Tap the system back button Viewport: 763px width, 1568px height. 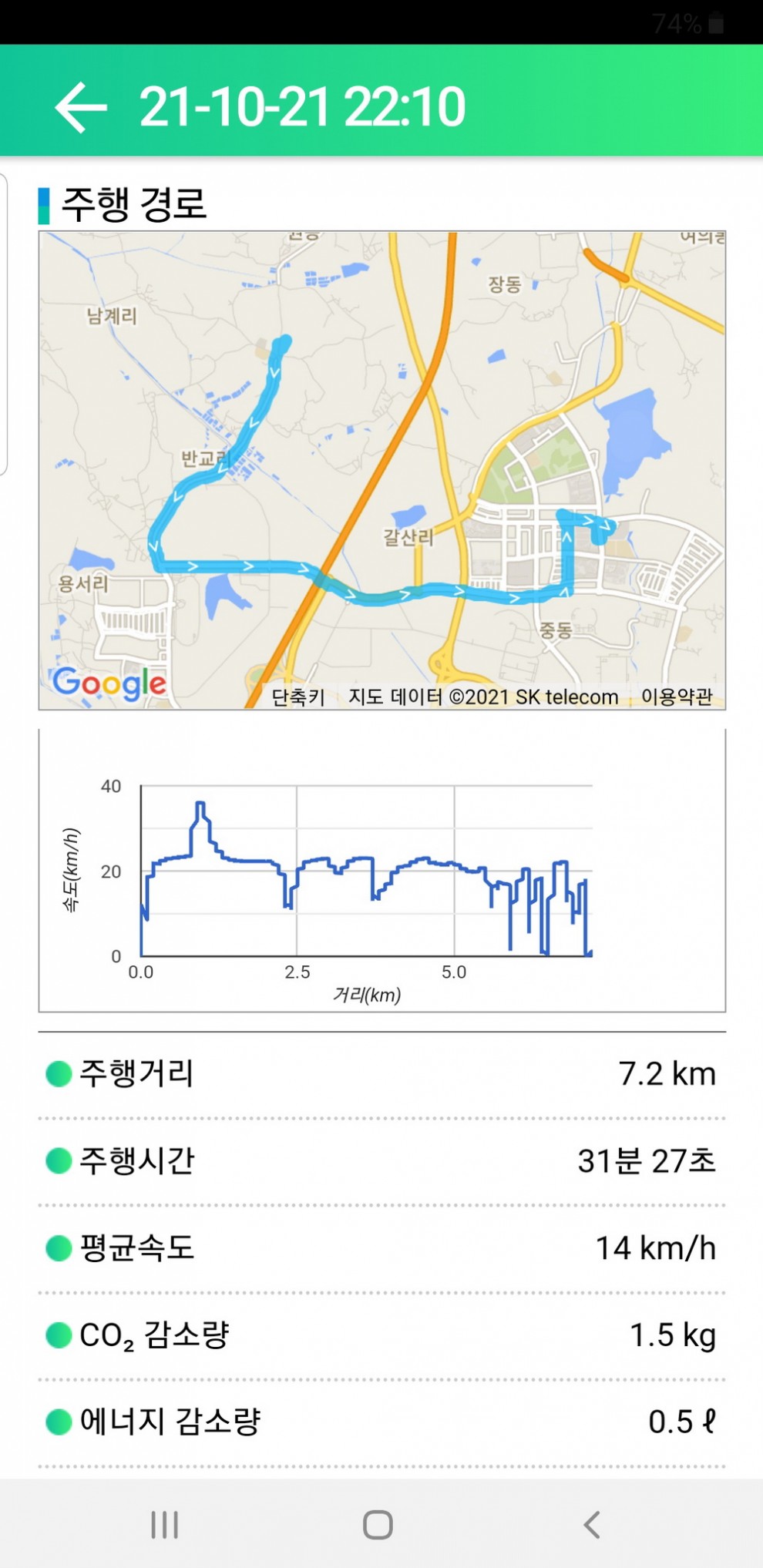(592, 1524)
